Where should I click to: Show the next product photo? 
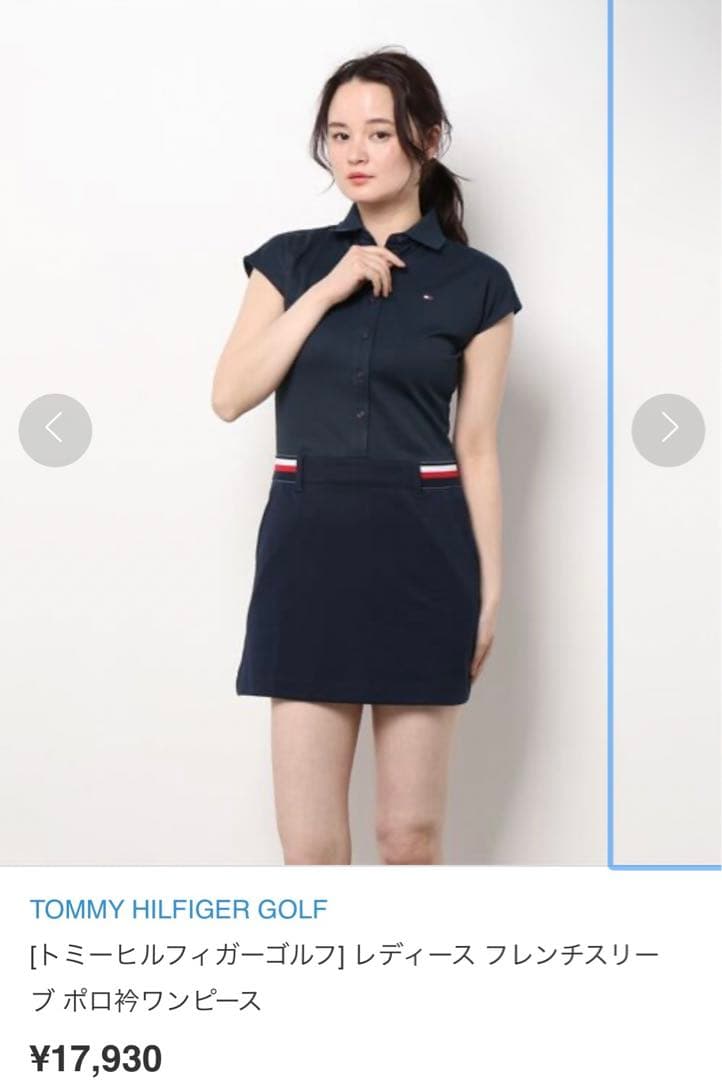[x=668, y=429]
